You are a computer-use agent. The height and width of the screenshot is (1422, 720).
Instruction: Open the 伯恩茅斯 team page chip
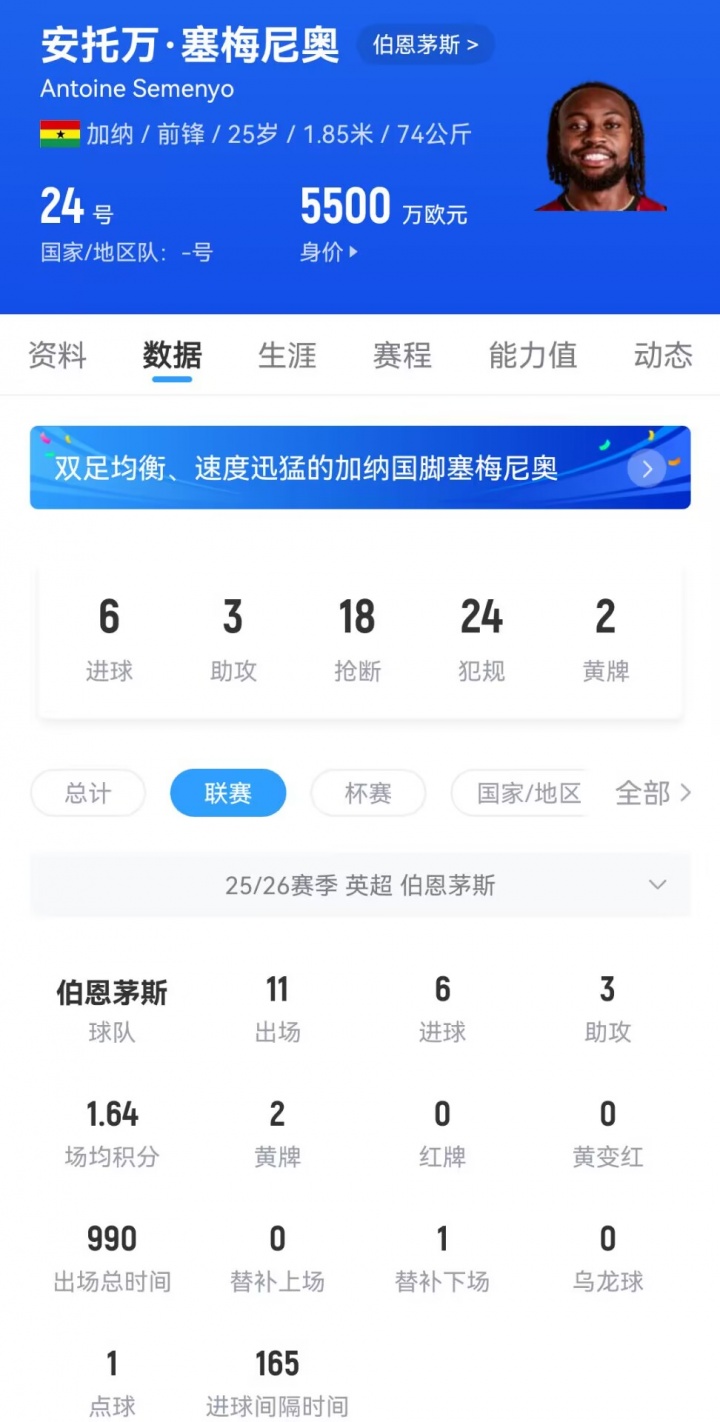pos(425,45)
